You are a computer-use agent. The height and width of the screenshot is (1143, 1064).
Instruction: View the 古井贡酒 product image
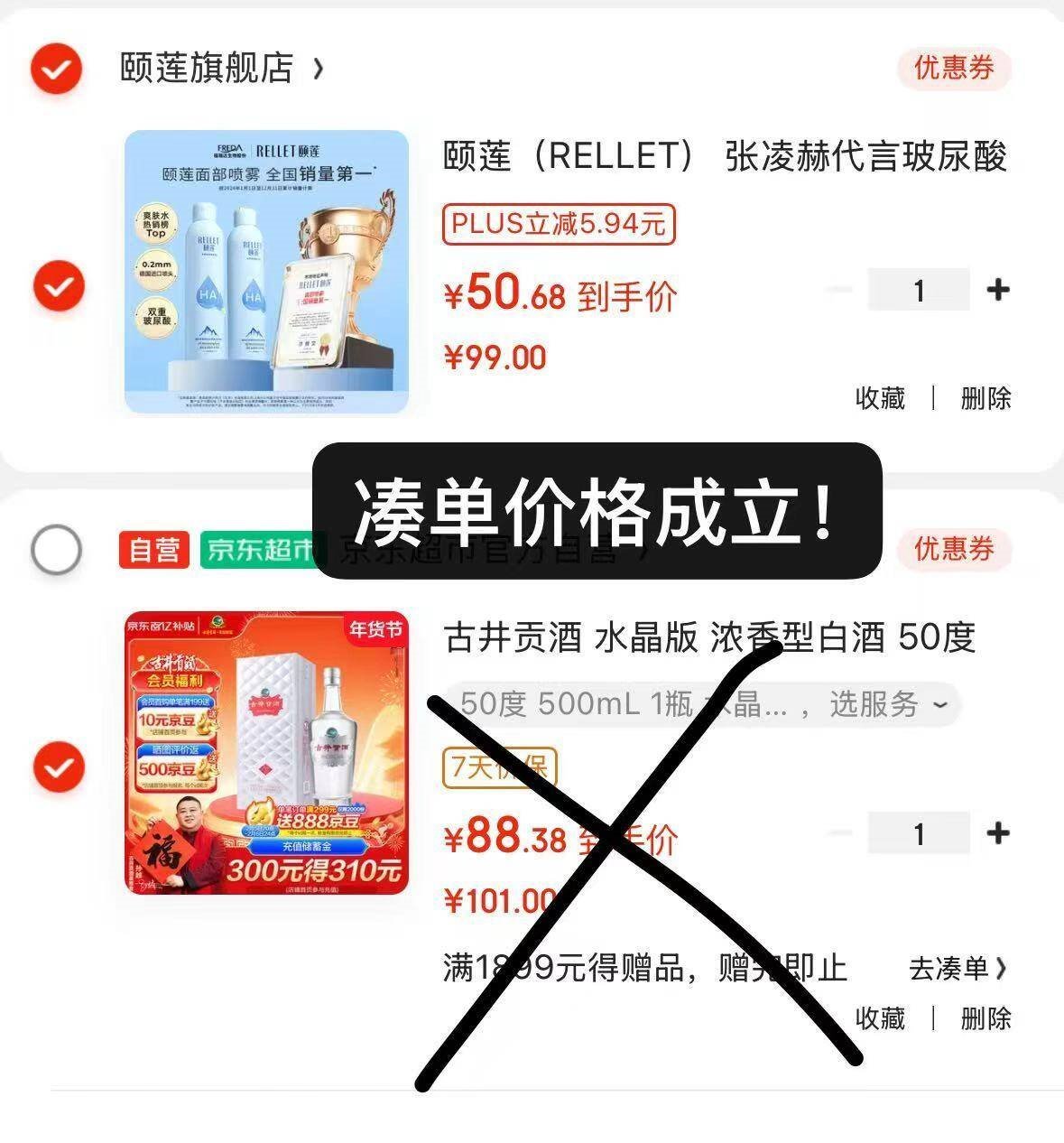click(x=266, y=753)
